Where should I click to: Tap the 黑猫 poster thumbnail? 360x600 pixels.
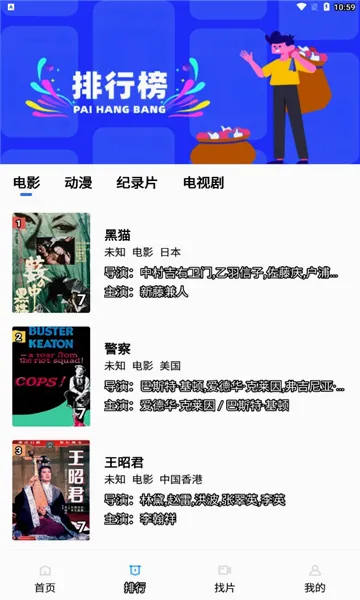click(51, 263)
